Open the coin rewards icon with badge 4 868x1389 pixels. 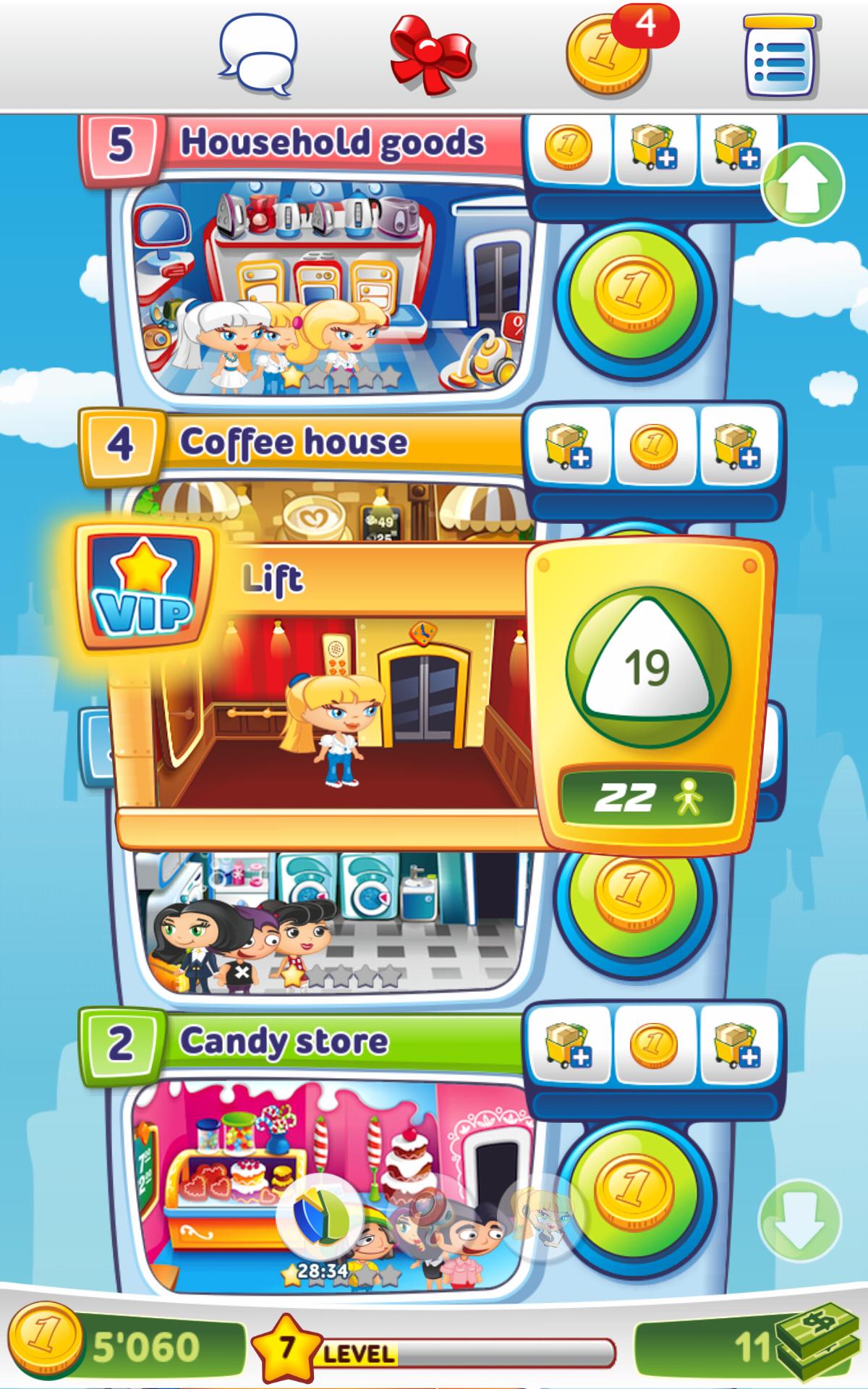609,59
